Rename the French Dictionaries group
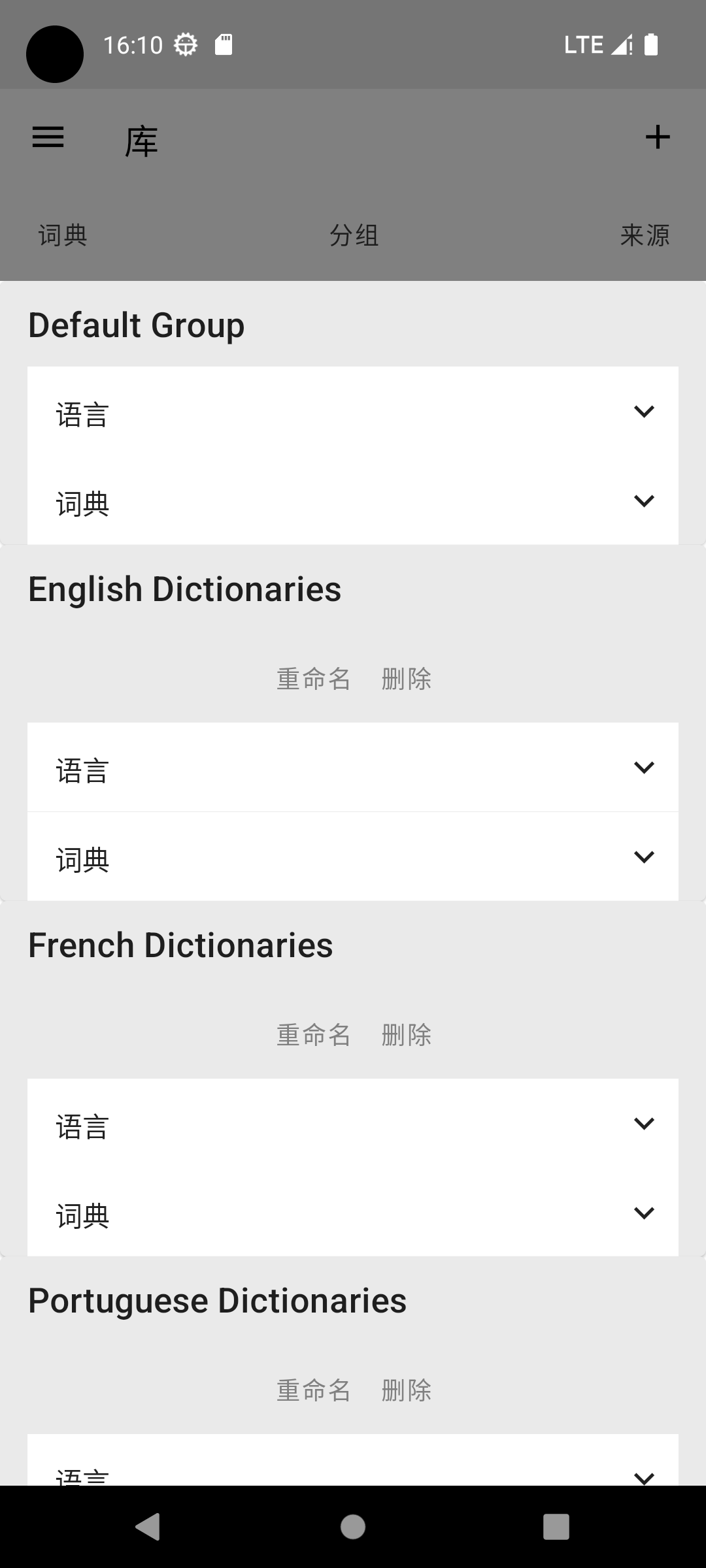This screenshot has width=706, height=1568. pyautogui.click(x=314, y=1035)
